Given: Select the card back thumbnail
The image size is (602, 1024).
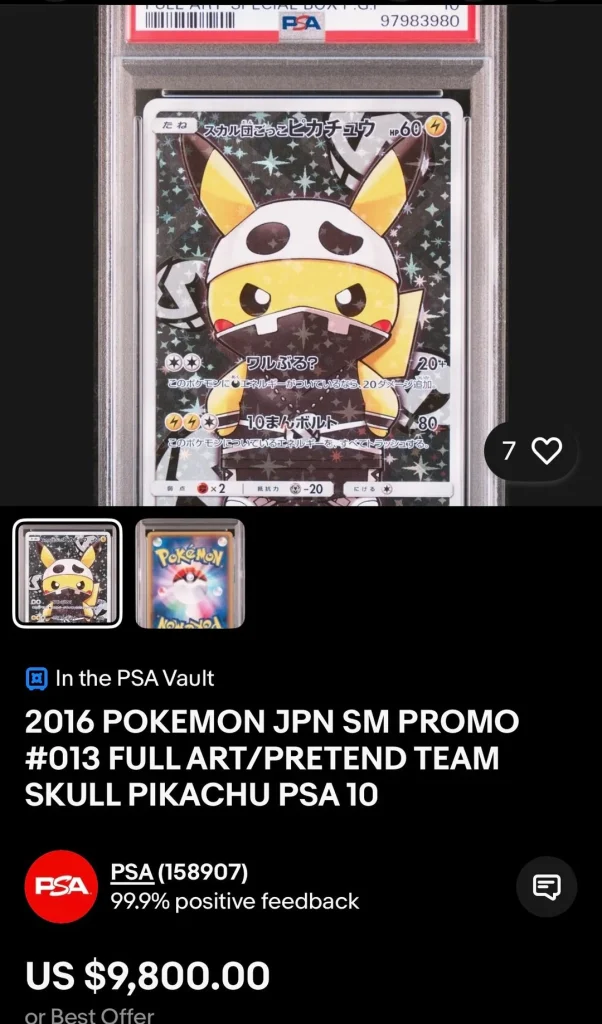Looking at the screenshot, I should 190,573.
